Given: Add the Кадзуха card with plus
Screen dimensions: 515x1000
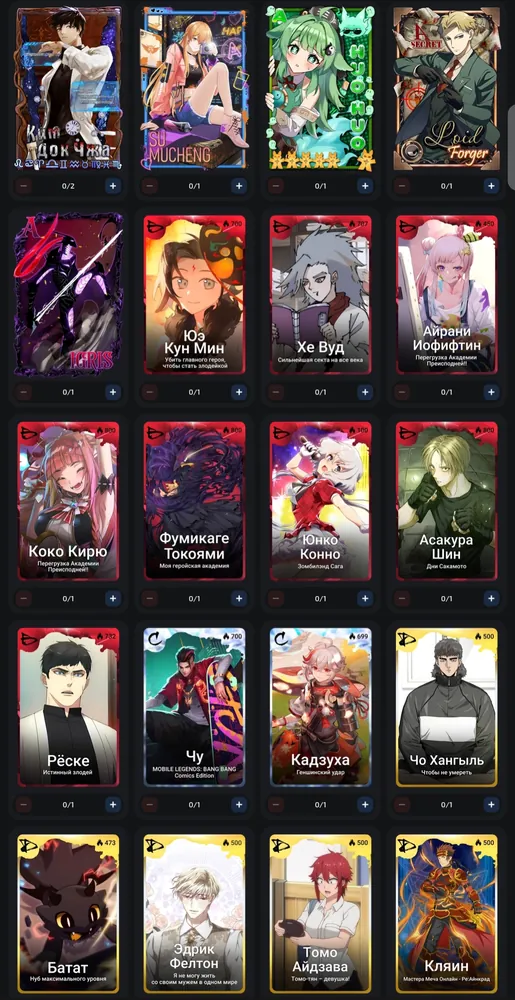Looking at the screenshot, I should pyautogui.click(x=365, y=804).
